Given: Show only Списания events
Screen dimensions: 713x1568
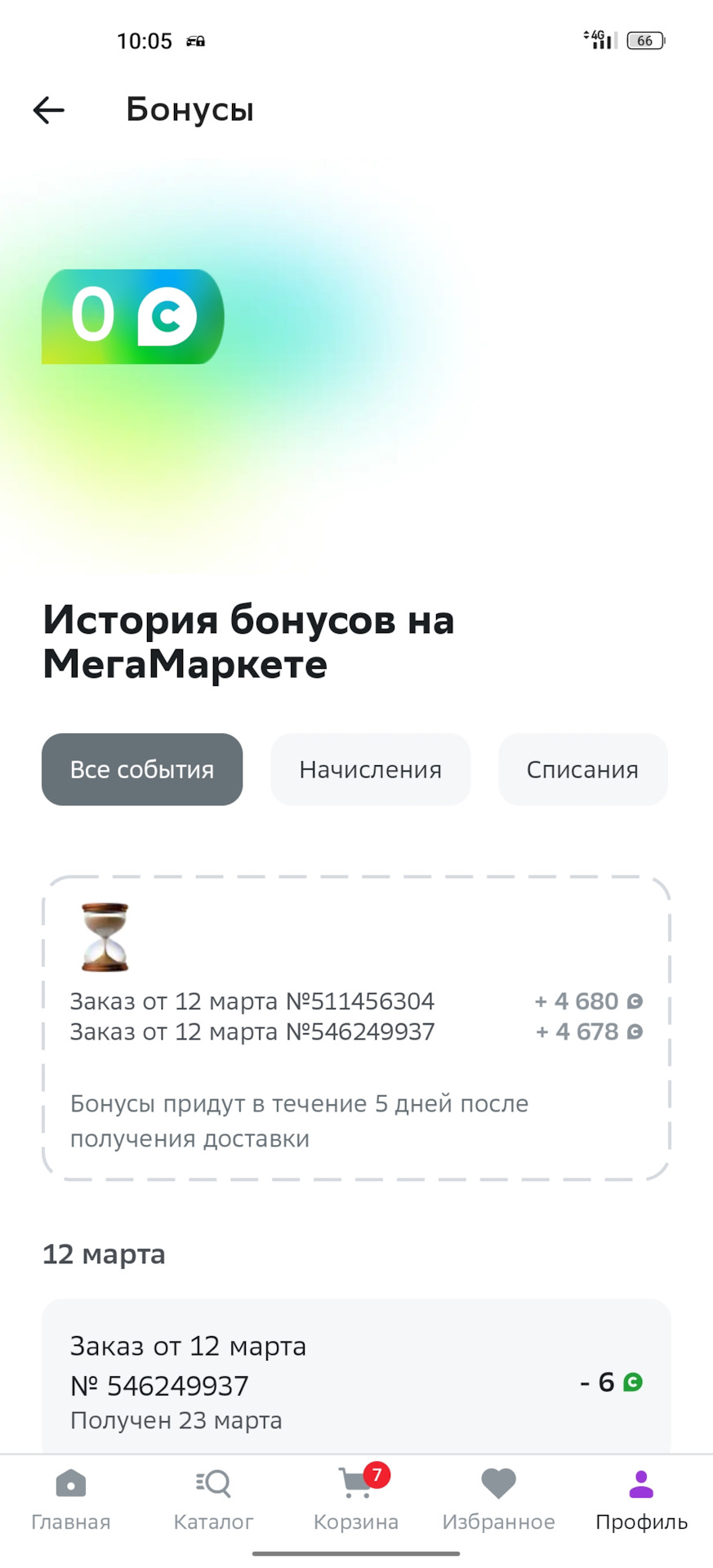Looking at the screenshot, I should [x=582, y=769].
